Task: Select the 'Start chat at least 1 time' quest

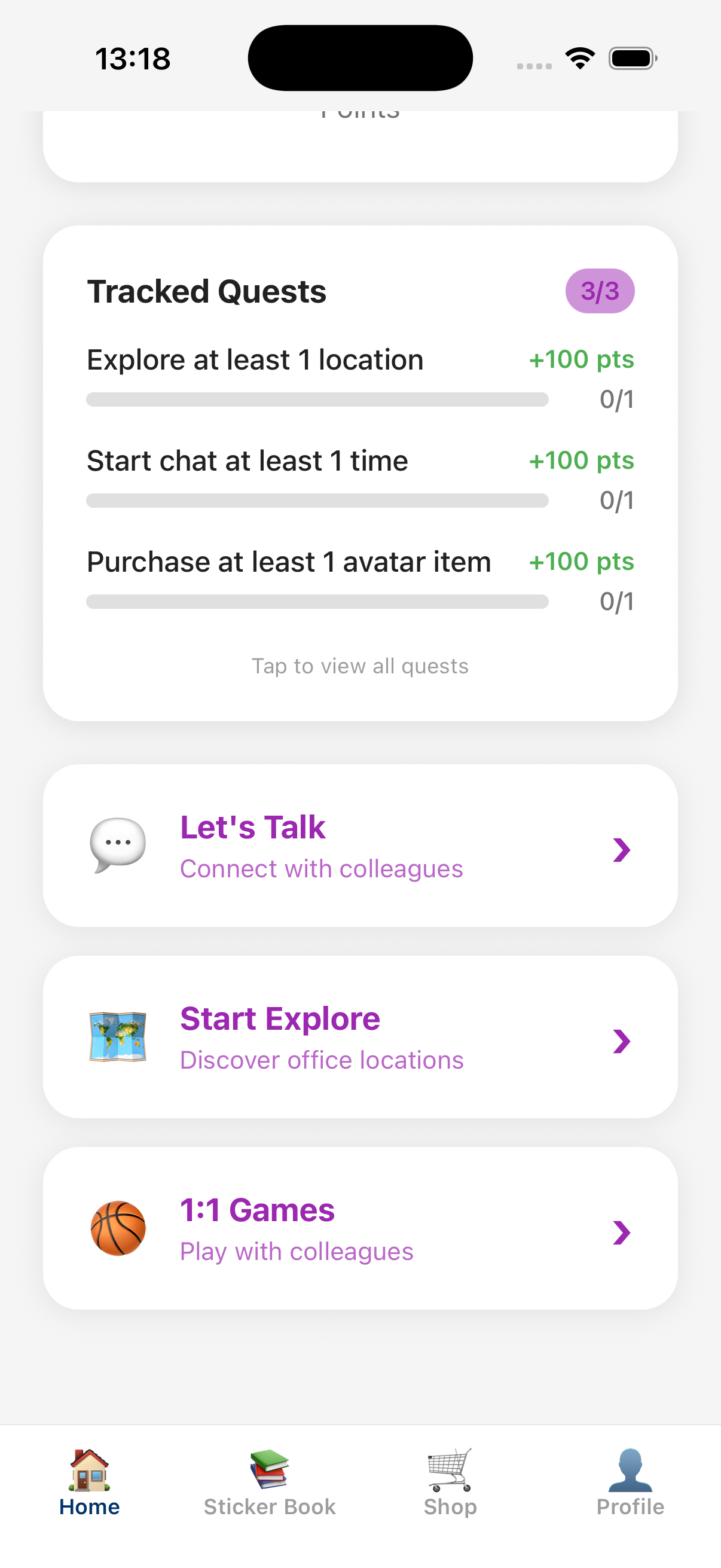Action: 247,461
